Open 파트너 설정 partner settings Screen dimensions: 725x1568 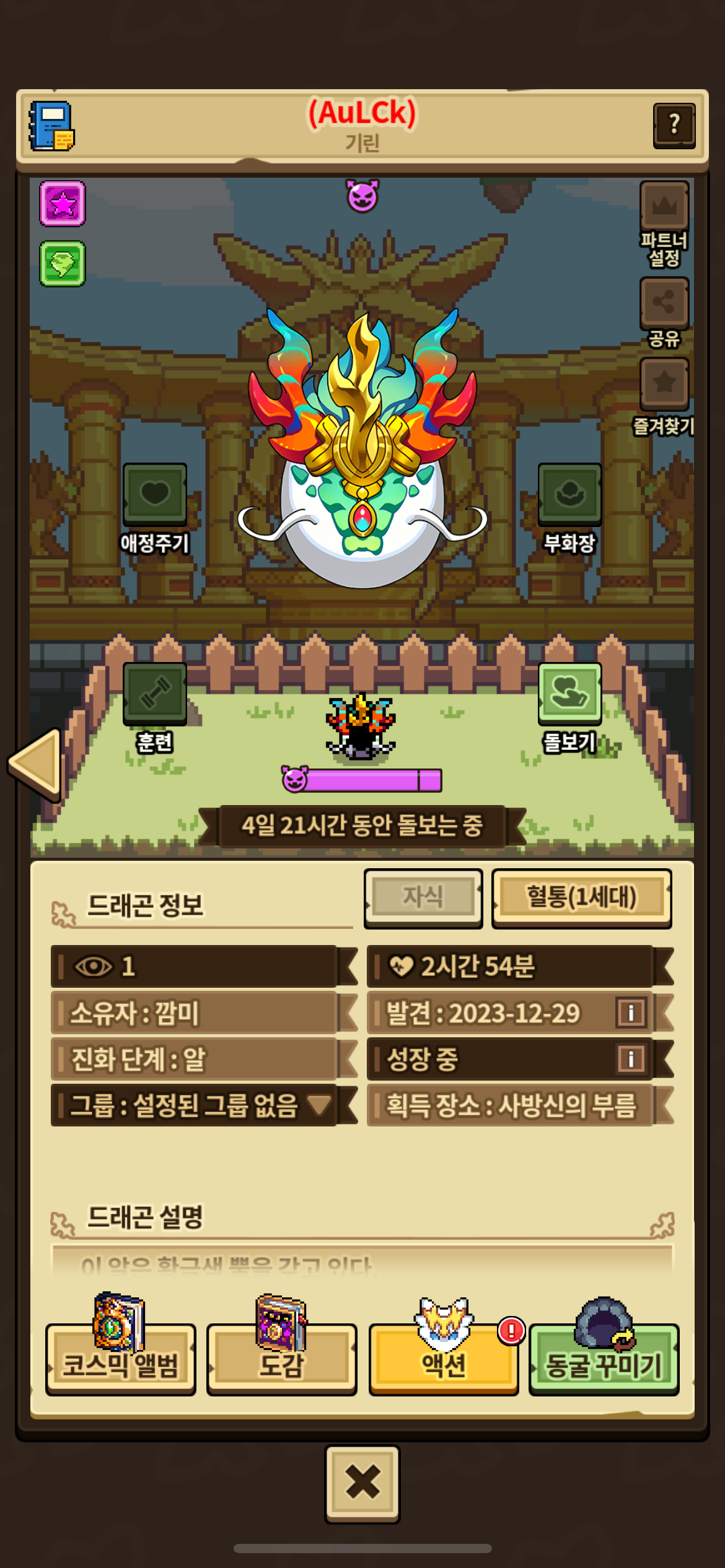click(664, 207)
